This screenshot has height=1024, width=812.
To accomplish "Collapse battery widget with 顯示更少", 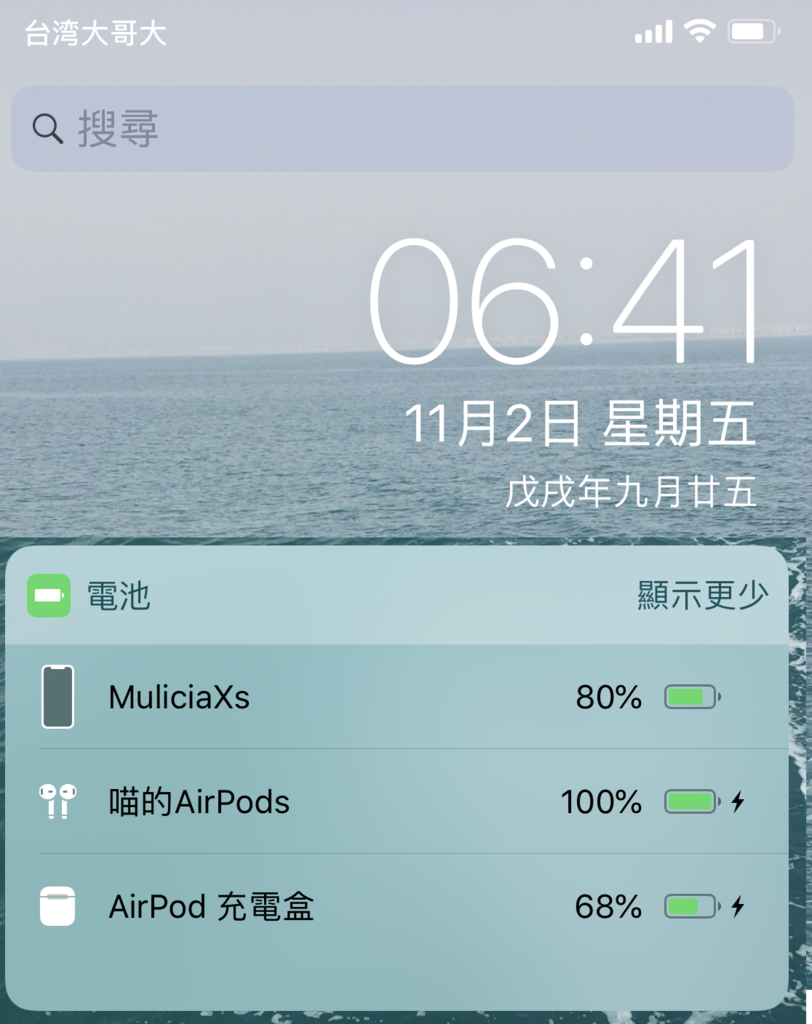I will pos(702,596).
